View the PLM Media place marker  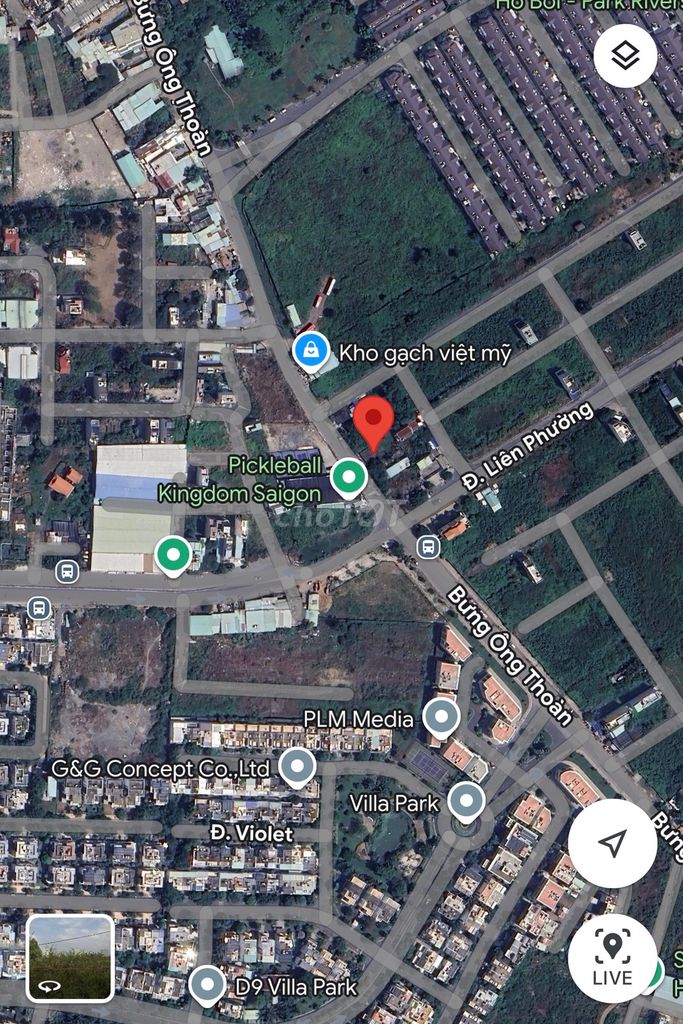(x=441, y=717)
